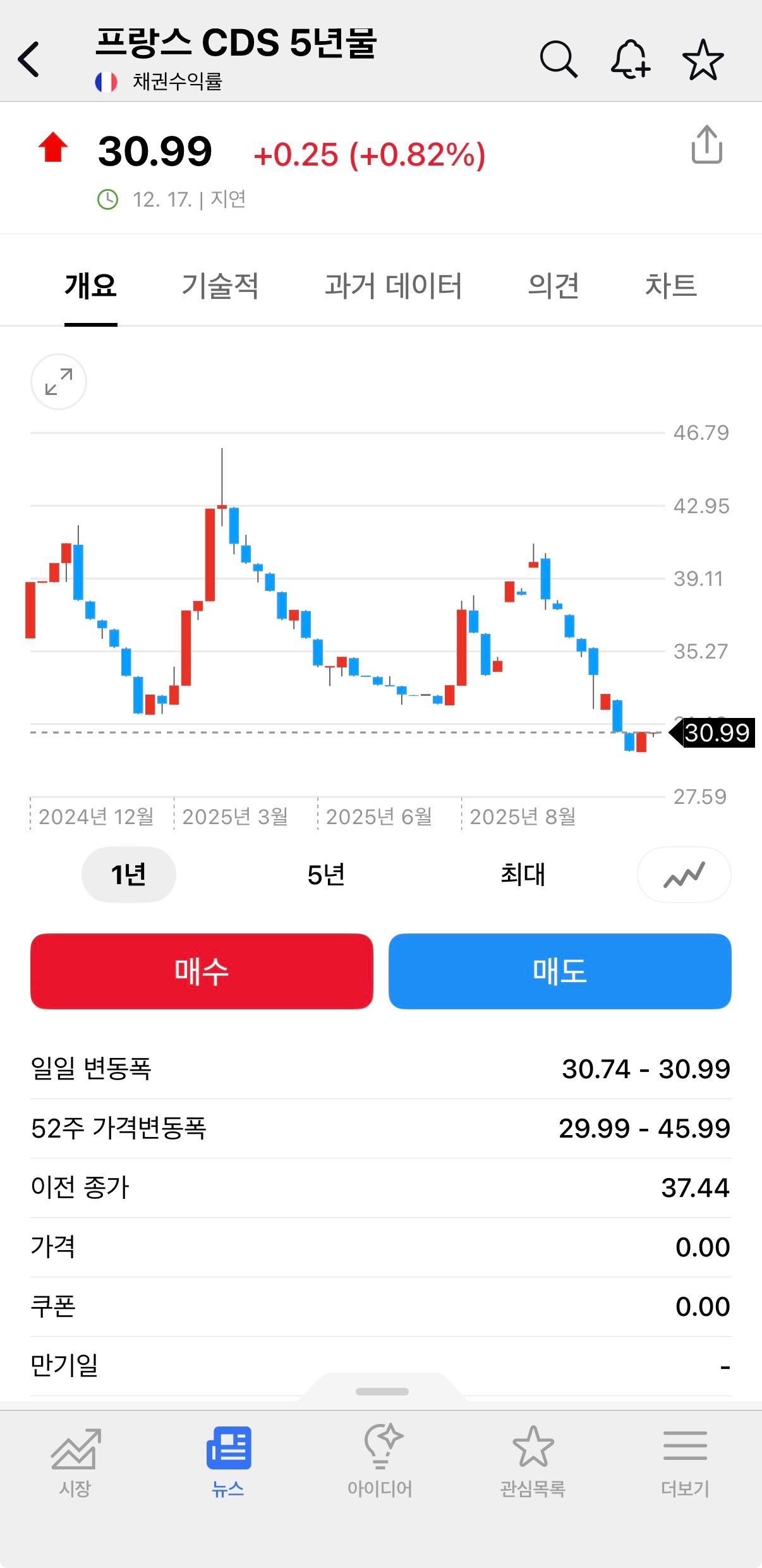This screenshot has height=1568, width=762.
Task: Change chart range to 5년
Action: [326, 875]
